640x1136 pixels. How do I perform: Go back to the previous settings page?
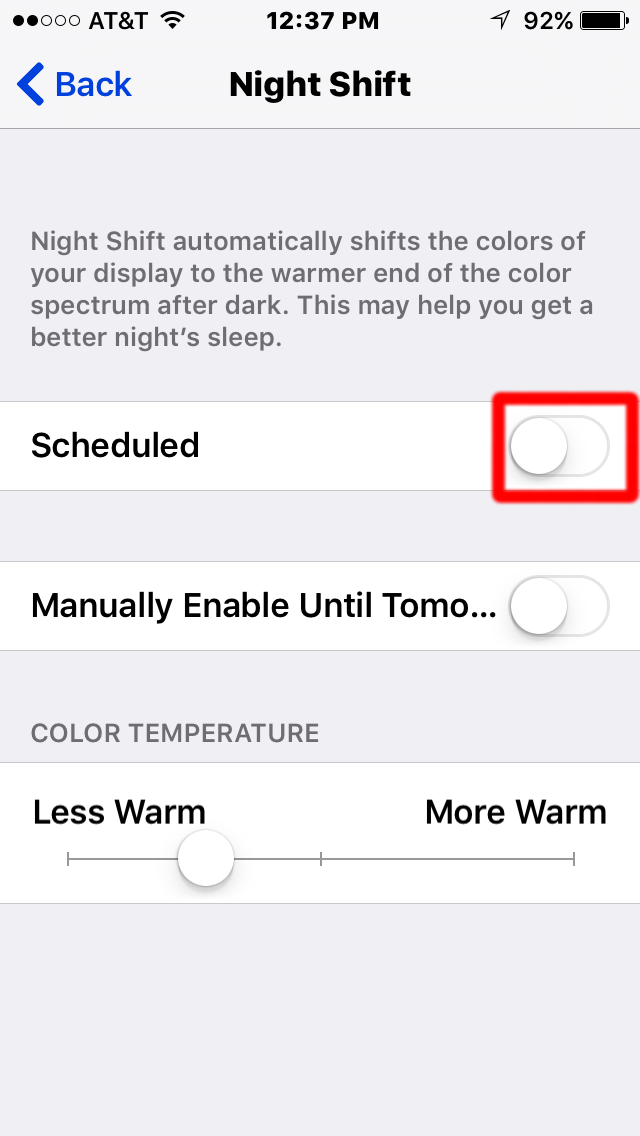tap(74, 84)
